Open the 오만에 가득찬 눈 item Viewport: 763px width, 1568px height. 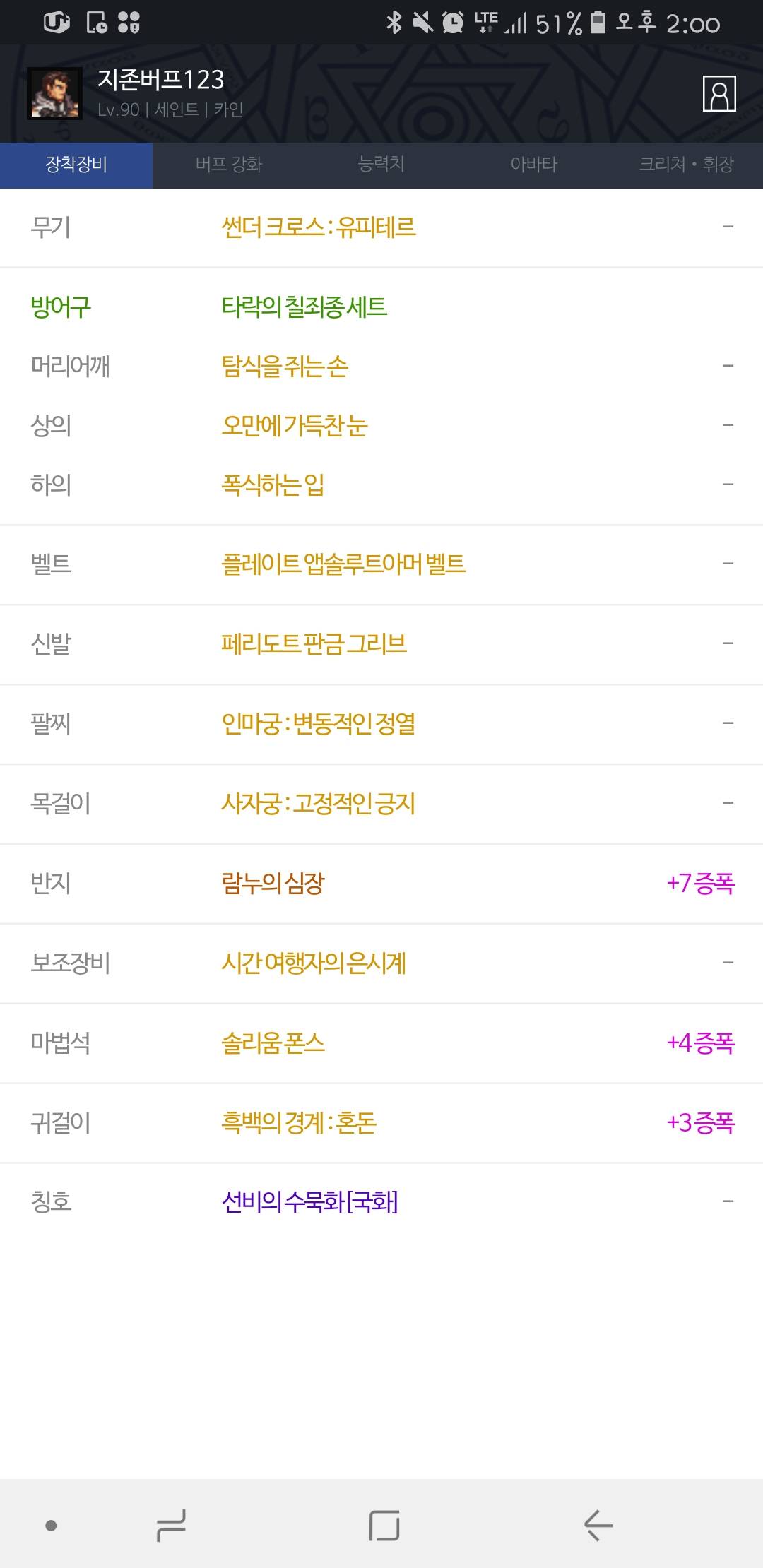click(x=381, y=425)
